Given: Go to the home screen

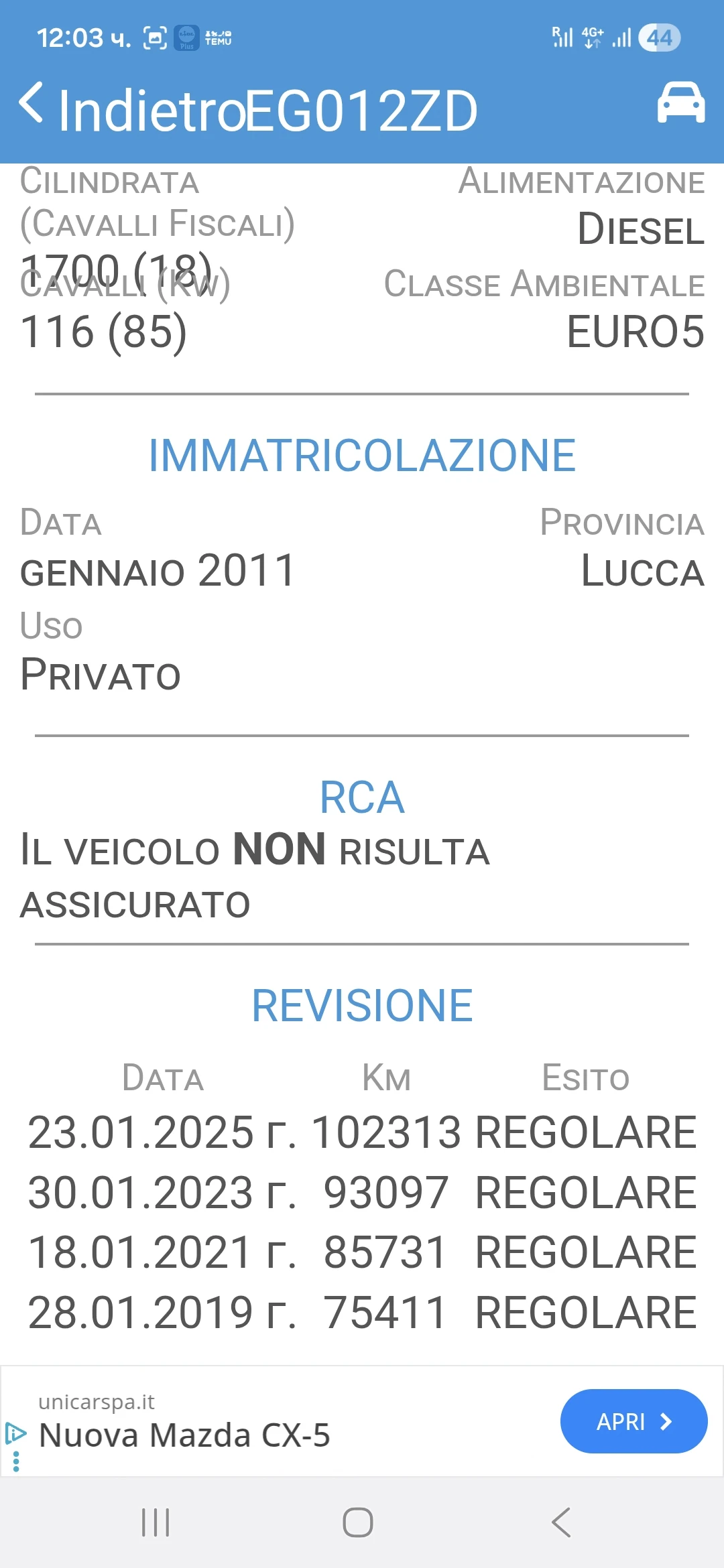Looking at the screenshot, I should pyautogui.click(x=358, y=1522).
